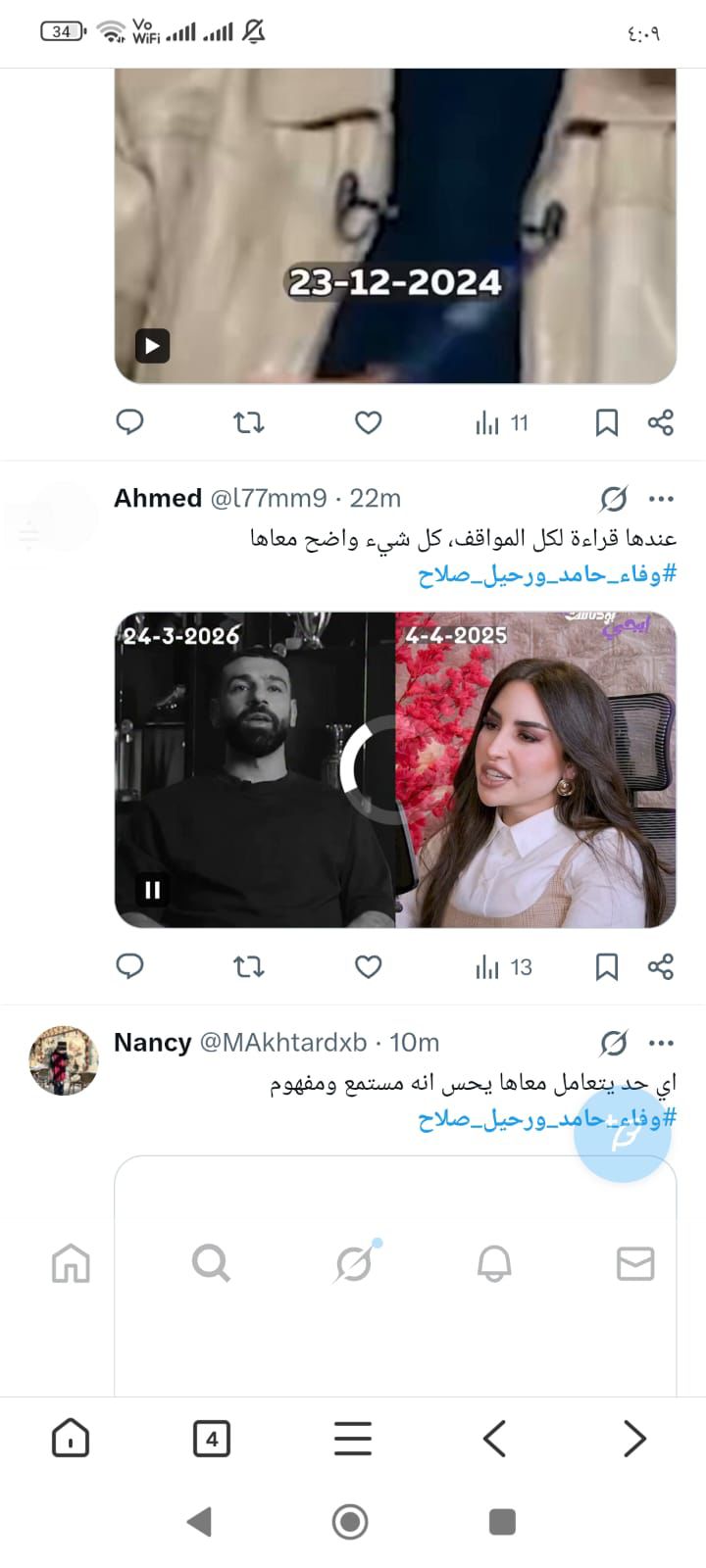Open the overflow menu on Nancy's post
Screen dimensions: 706x1568
[x=662, y=1043]
